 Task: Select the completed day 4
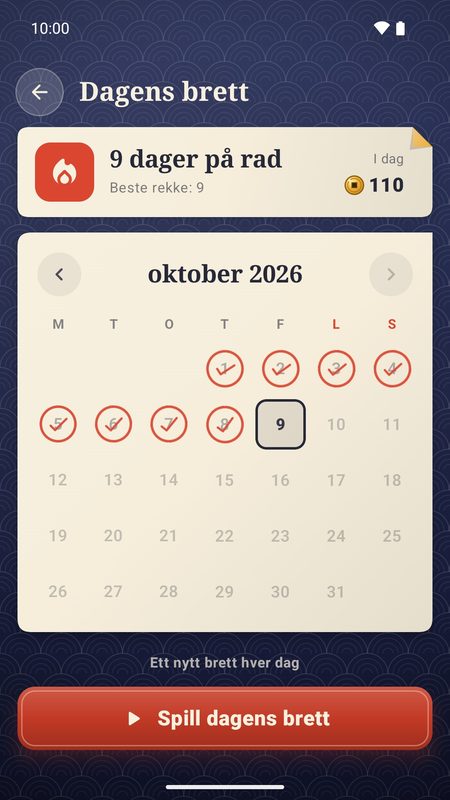(392, 368)
